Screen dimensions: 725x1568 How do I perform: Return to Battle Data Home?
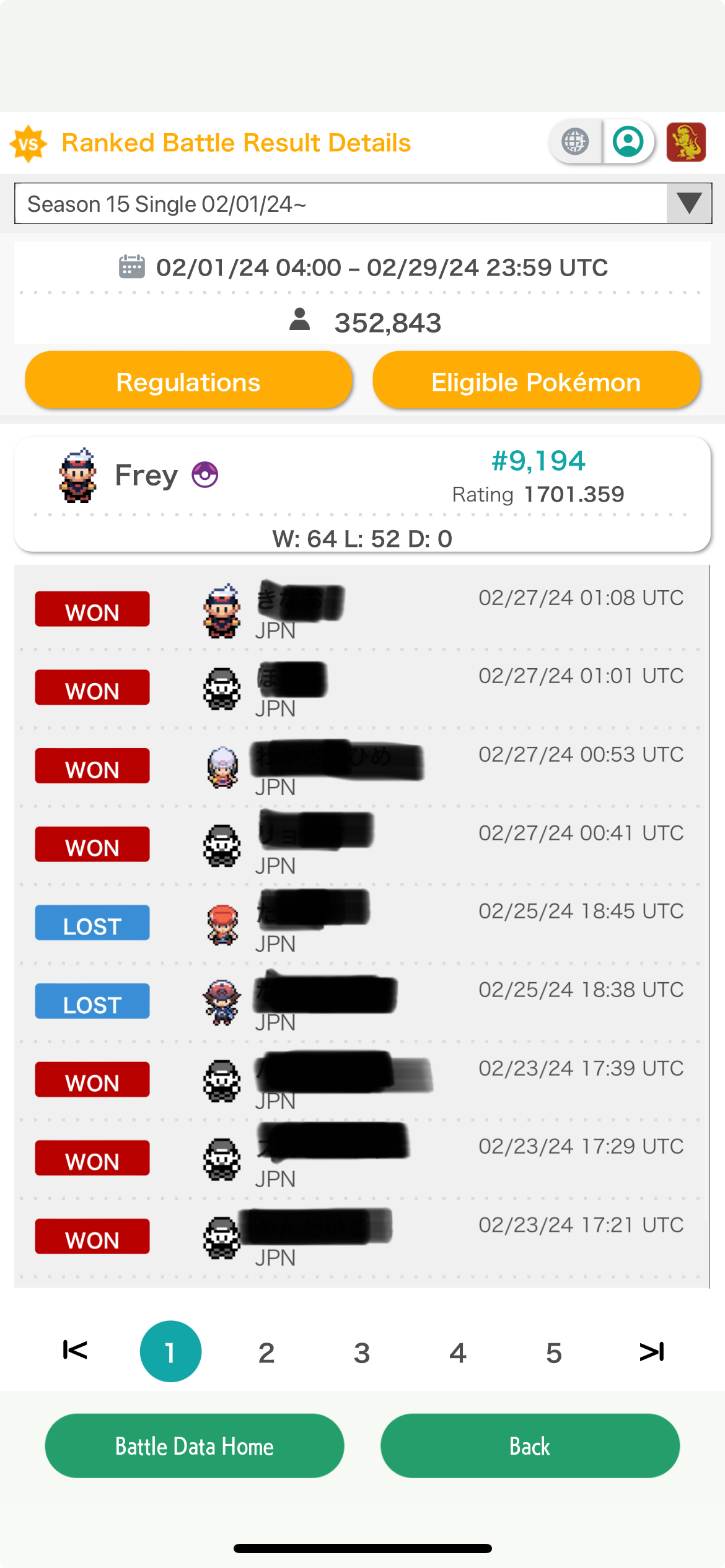tap(195, 1446)
